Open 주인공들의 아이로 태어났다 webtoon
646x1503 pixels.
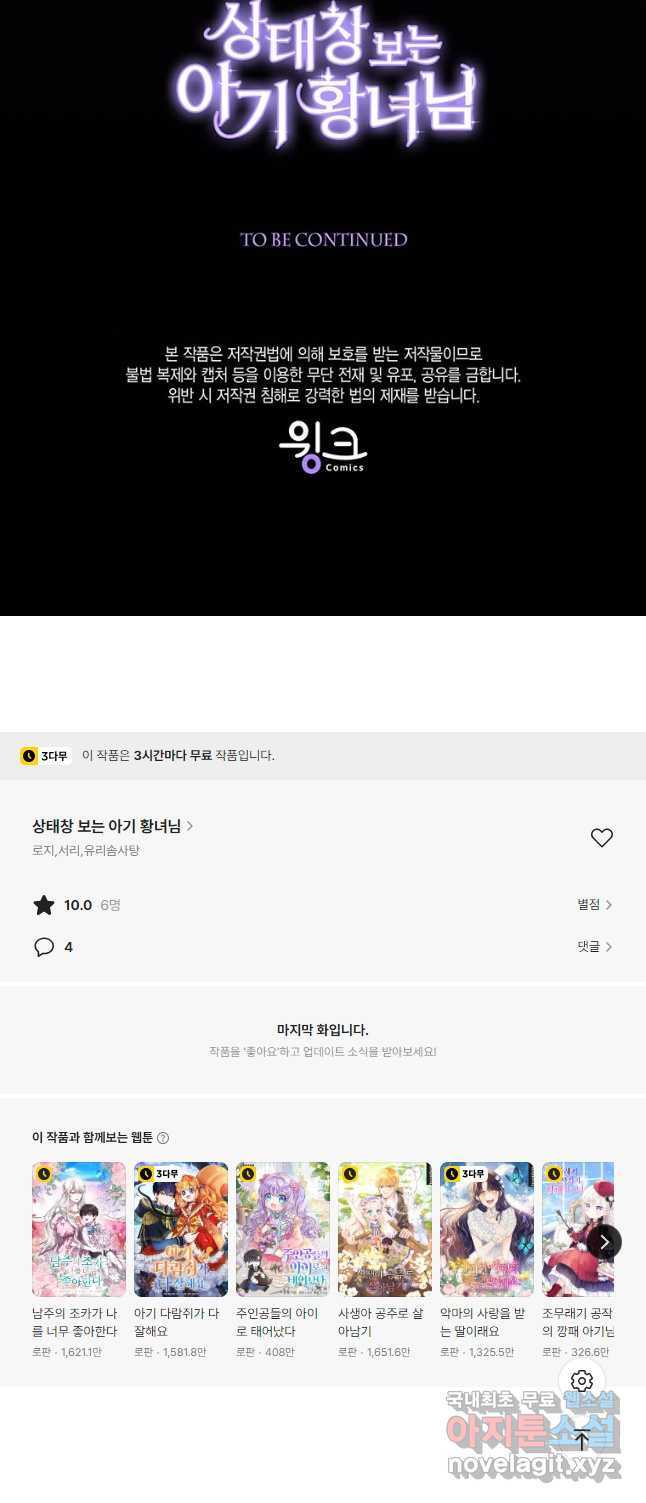(x=283, y=1229)
